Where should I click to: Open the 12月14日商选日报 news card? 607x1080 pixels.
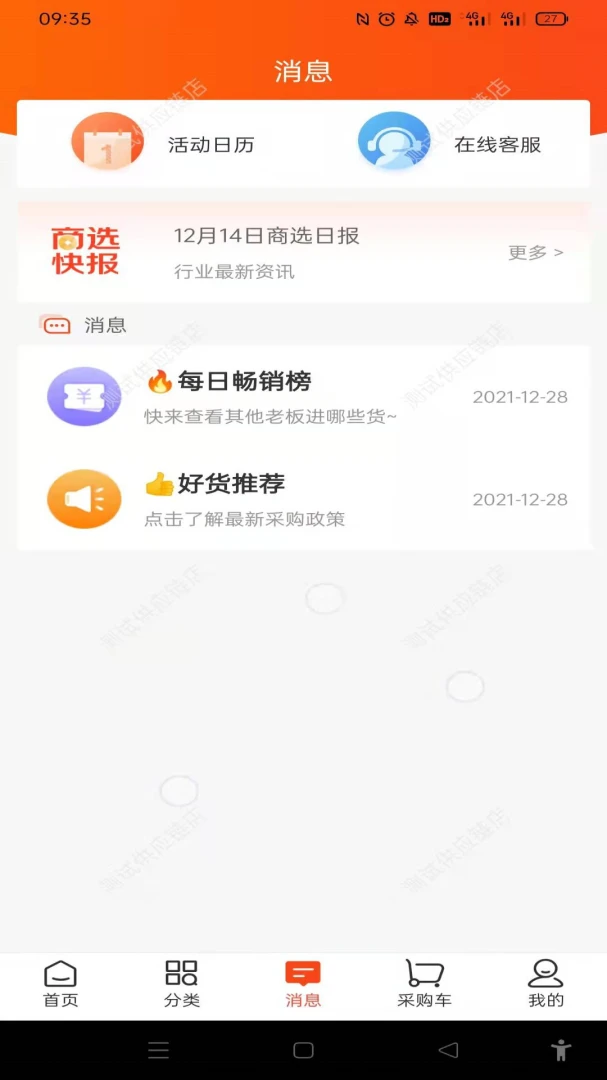[266, 252]
